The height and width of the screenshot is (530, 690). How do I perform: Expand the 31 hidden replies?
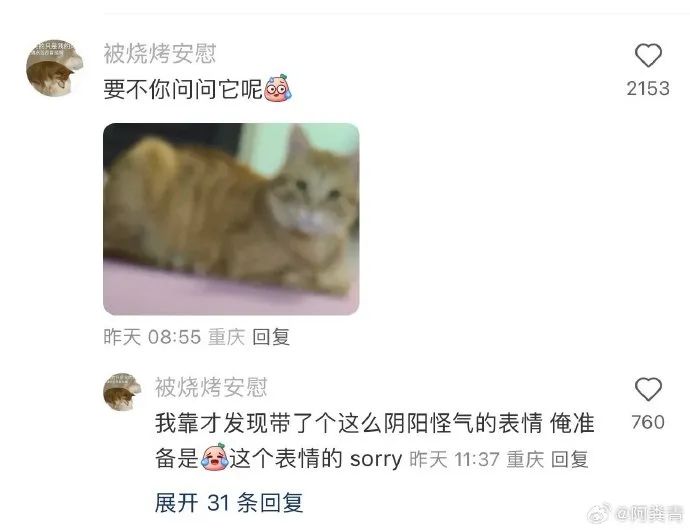point(229,502)
